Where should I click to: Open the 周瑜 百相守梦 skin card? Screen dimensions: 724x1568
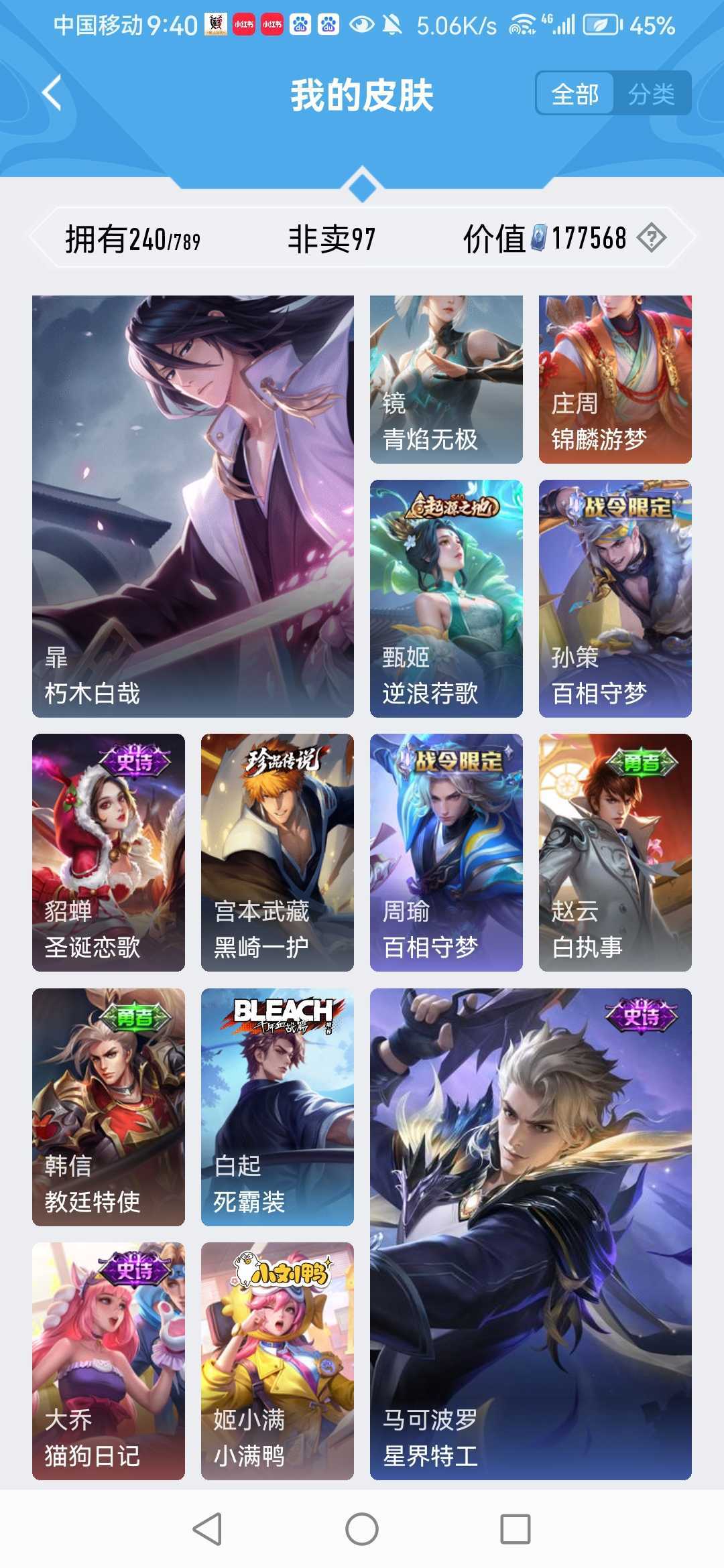(446, 852)
